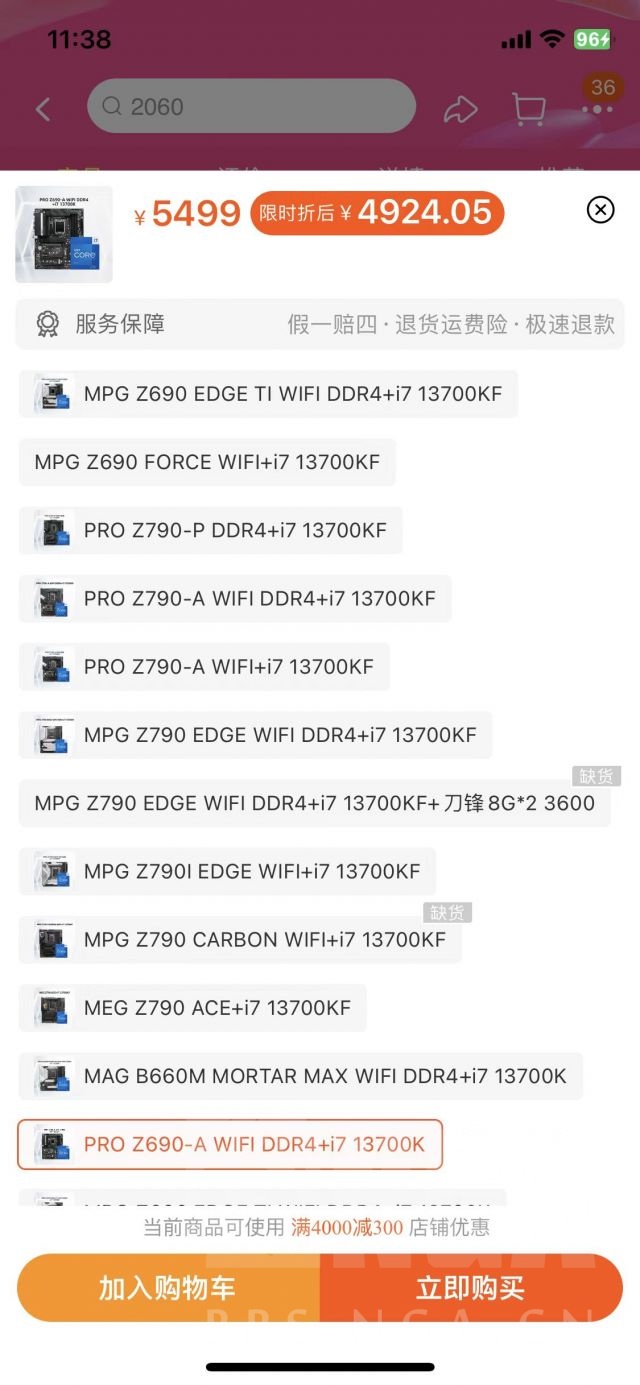
Task: Close the product options sheet
Action: point(600,209)
